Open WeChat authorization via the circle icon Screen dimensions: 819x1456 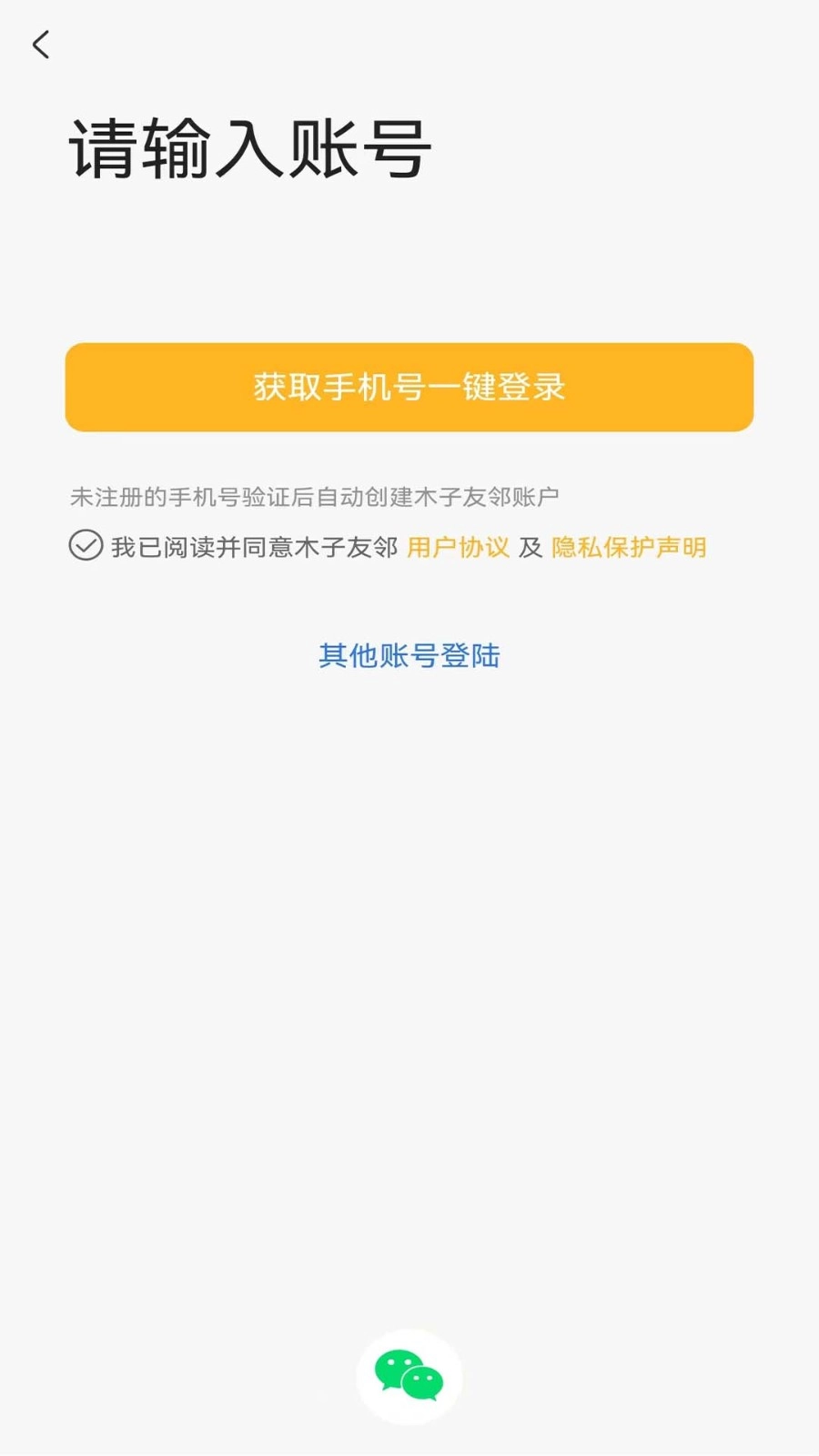click(x=409, y=1377)
